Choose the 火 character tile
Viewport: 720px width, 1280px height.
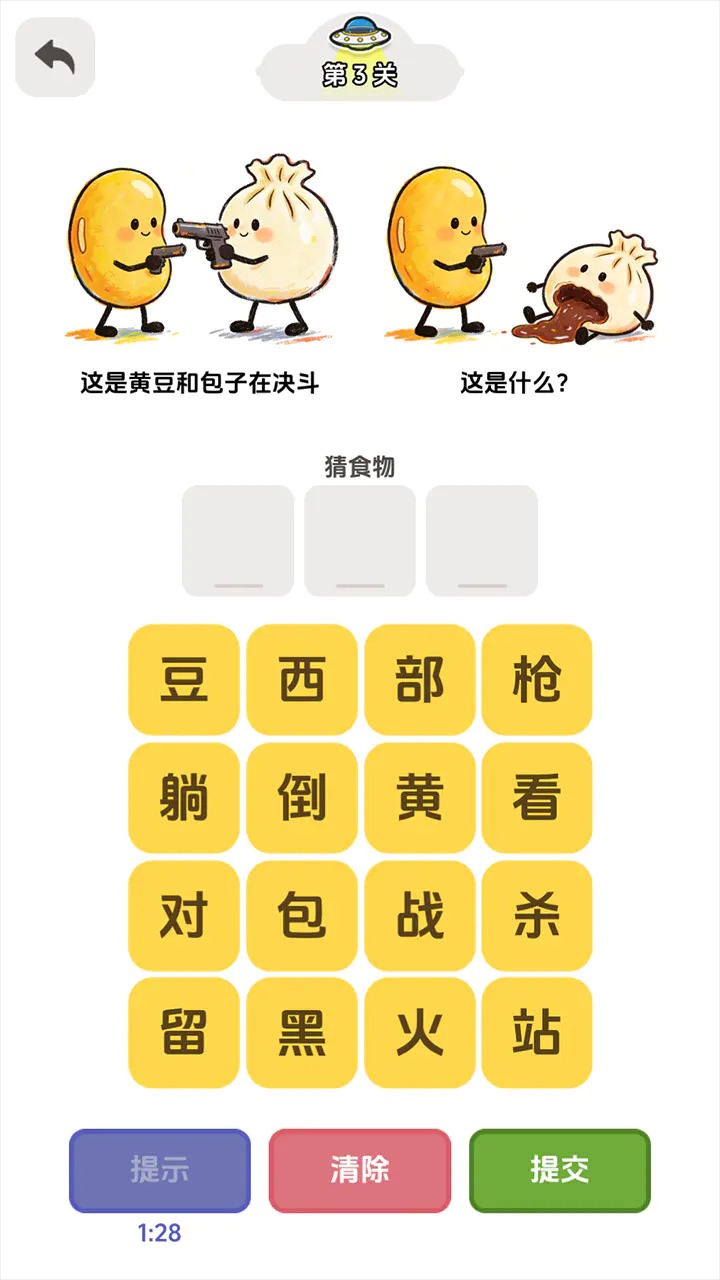click(x=420, y=1033)
